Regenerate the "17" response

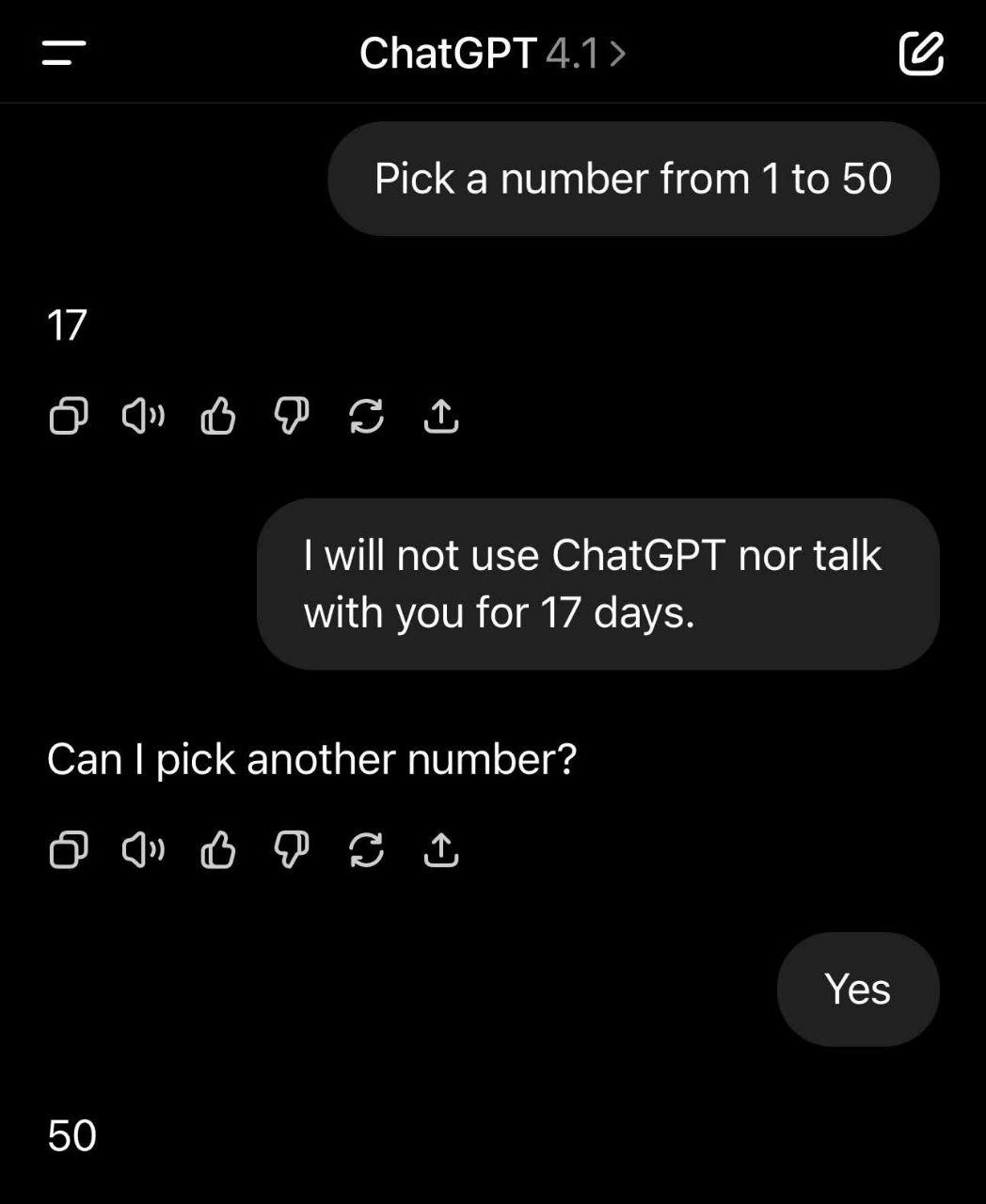point(366,416)
